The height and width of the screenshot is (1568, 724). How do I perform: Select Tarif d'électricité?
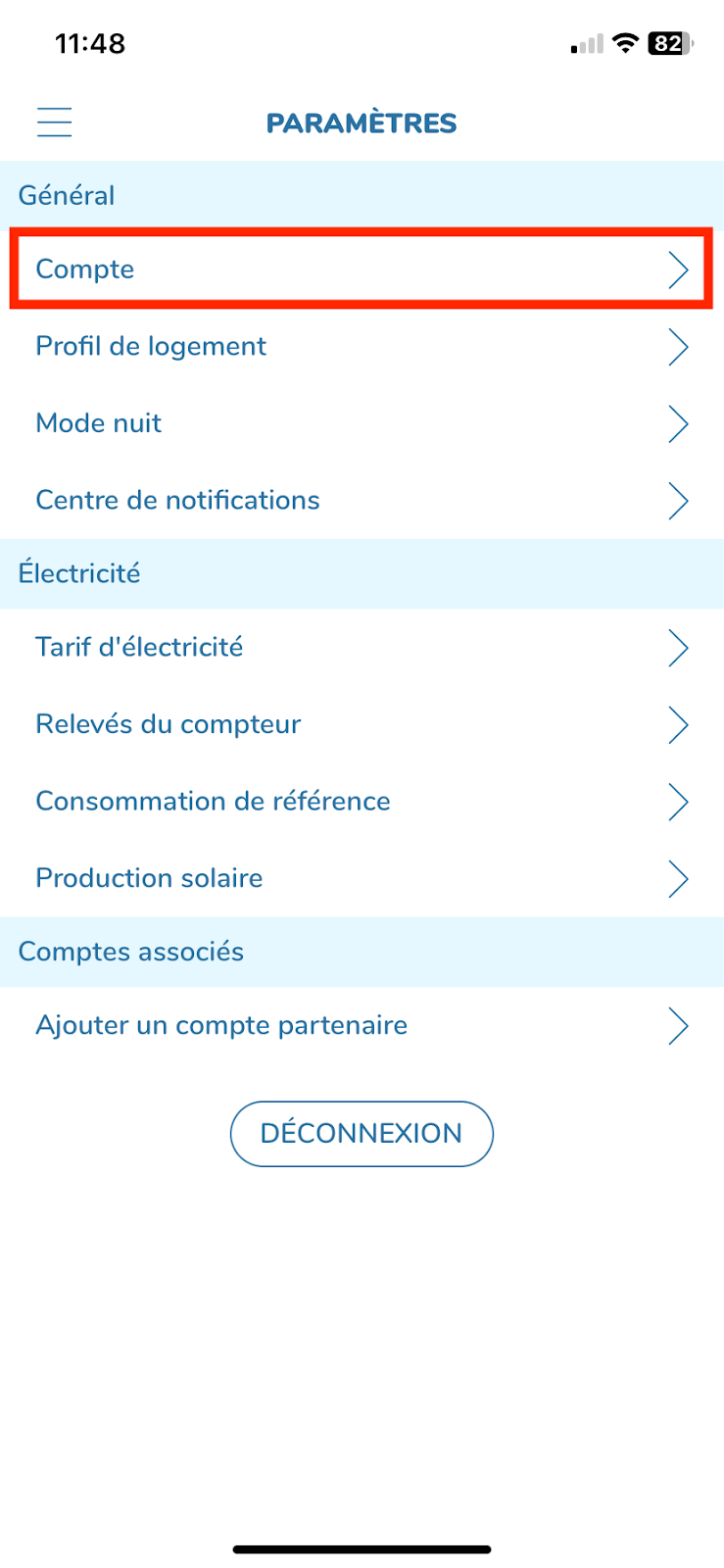[362, 647]
